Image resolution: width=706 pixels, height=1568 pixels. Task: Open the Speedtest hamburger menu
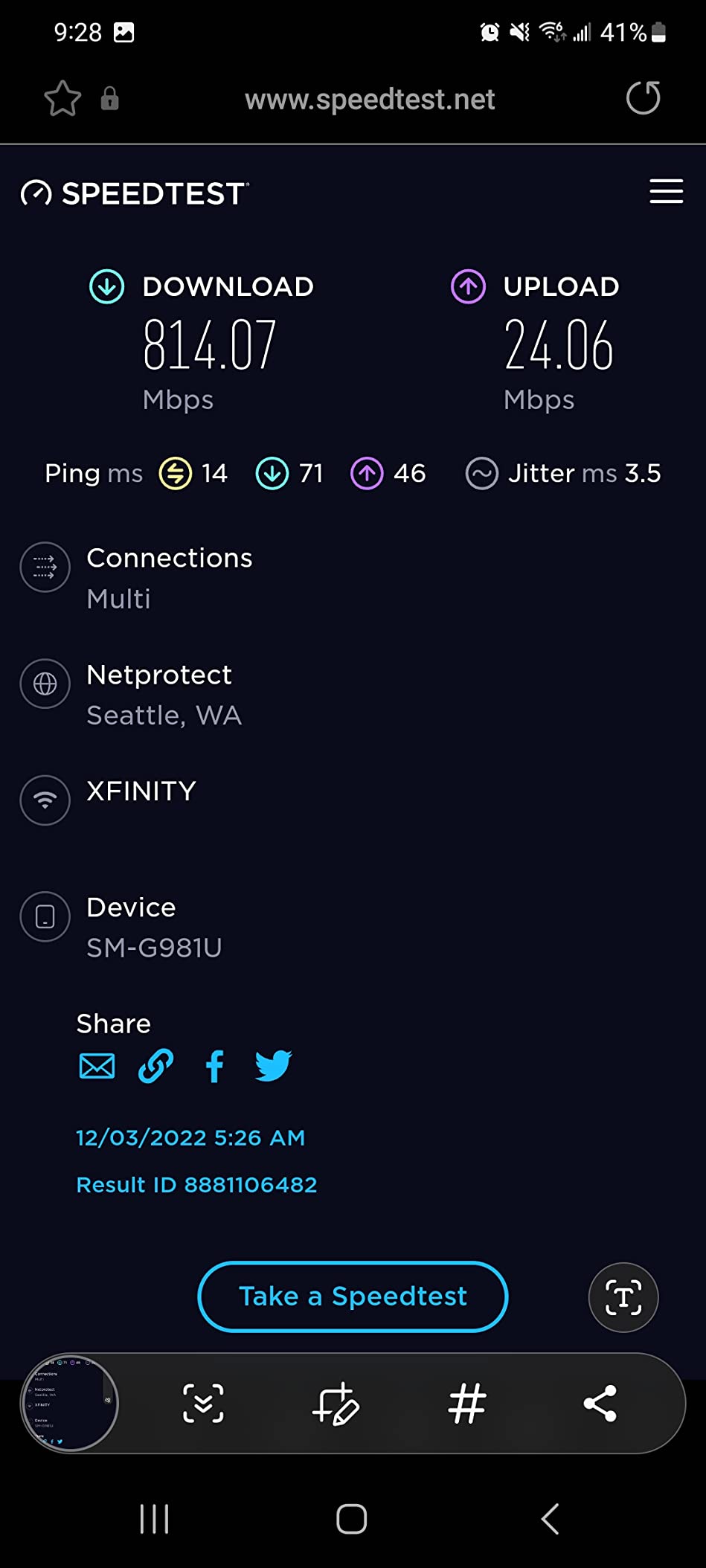(666, 192)
